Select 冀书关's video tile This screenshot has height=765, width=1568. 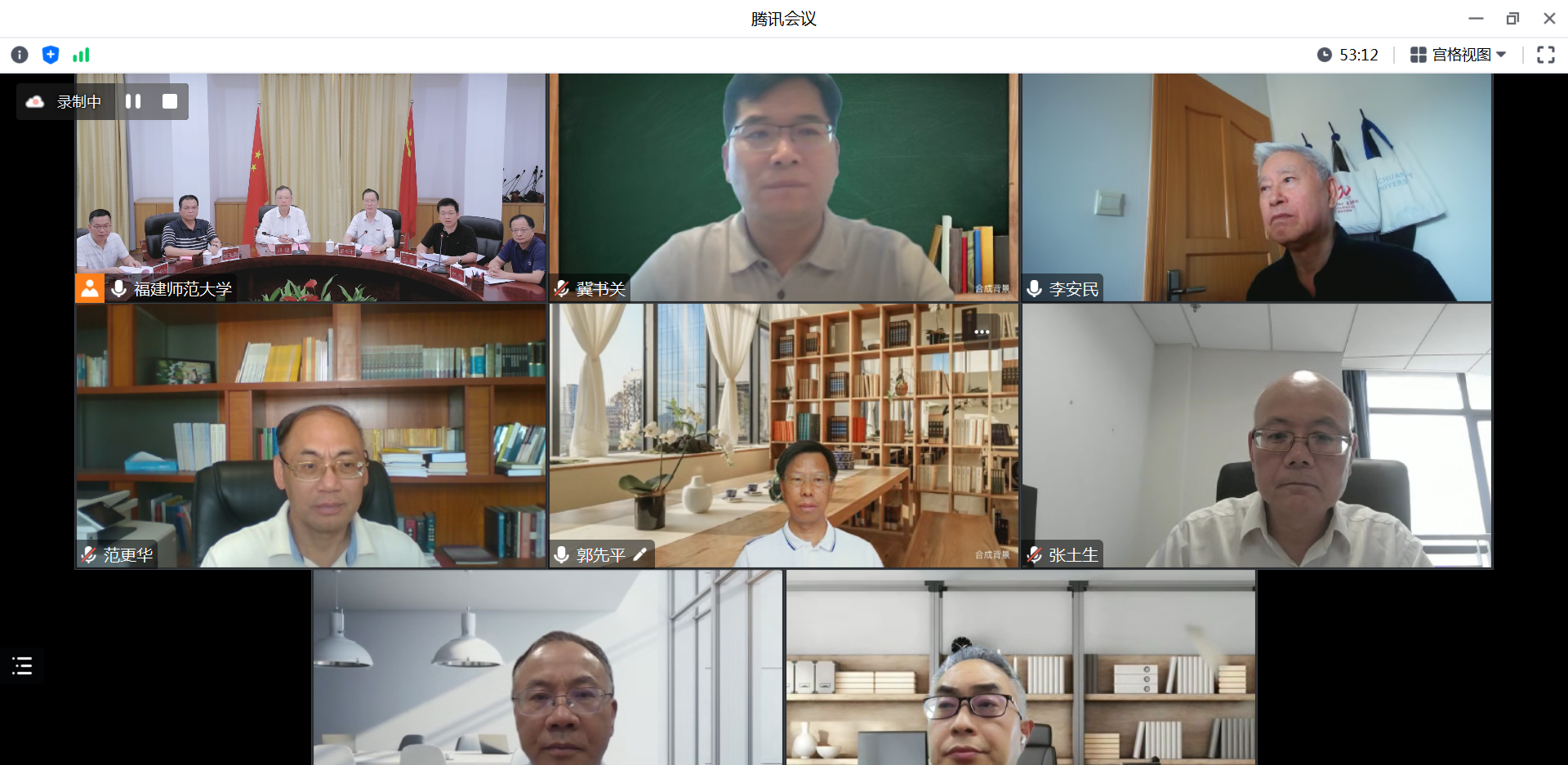tap(784, 188)
